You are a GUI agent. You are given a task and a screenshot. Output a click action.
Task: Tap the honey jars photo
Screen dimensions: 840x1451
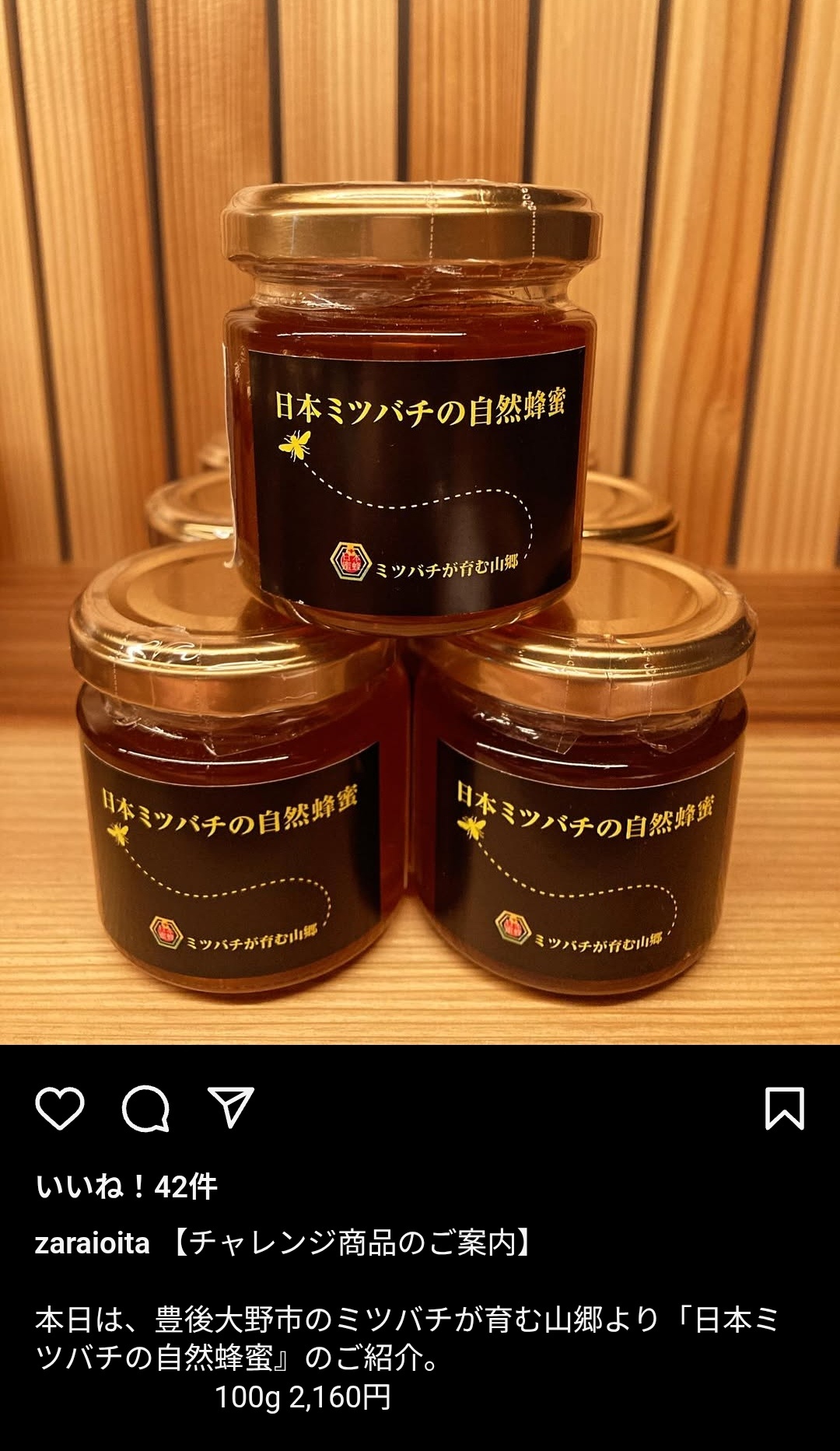pos(420,522)
